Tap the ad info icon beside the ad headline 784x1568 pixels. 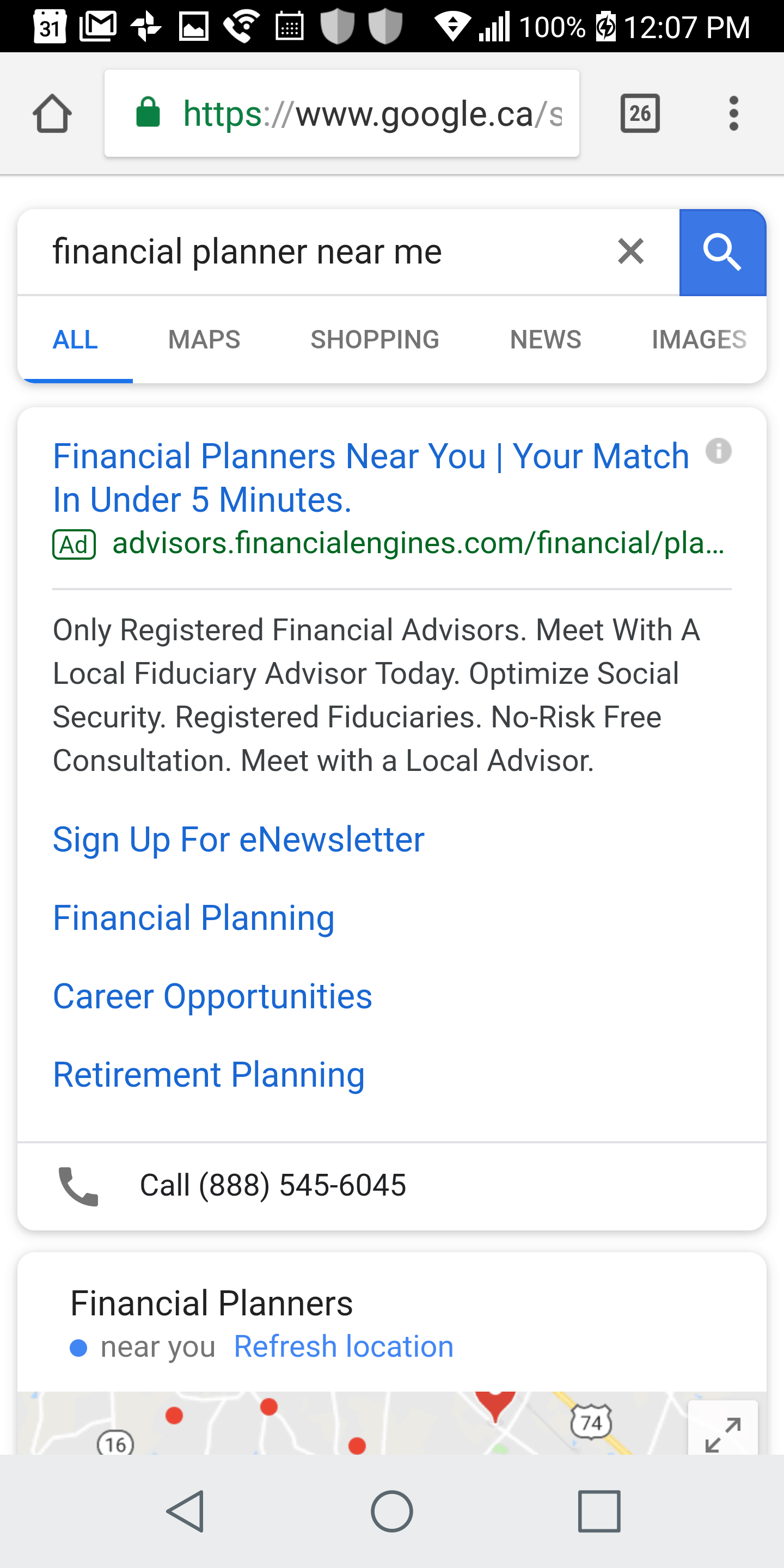click(x=718, y=451)
